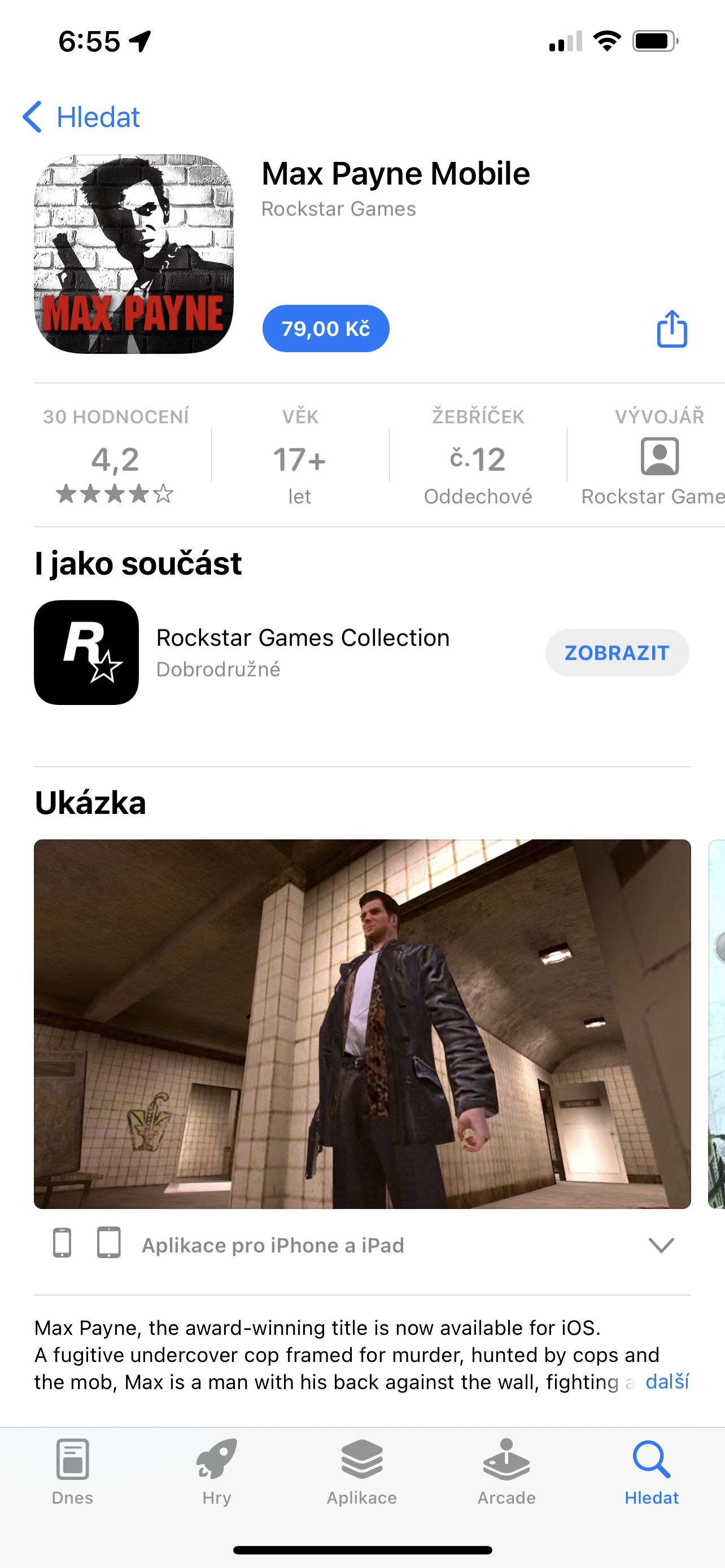Image resolution: width=725 pixels, height=1568 pixels.
Task: Select the Hledat tab
Action: [652, 1470]
